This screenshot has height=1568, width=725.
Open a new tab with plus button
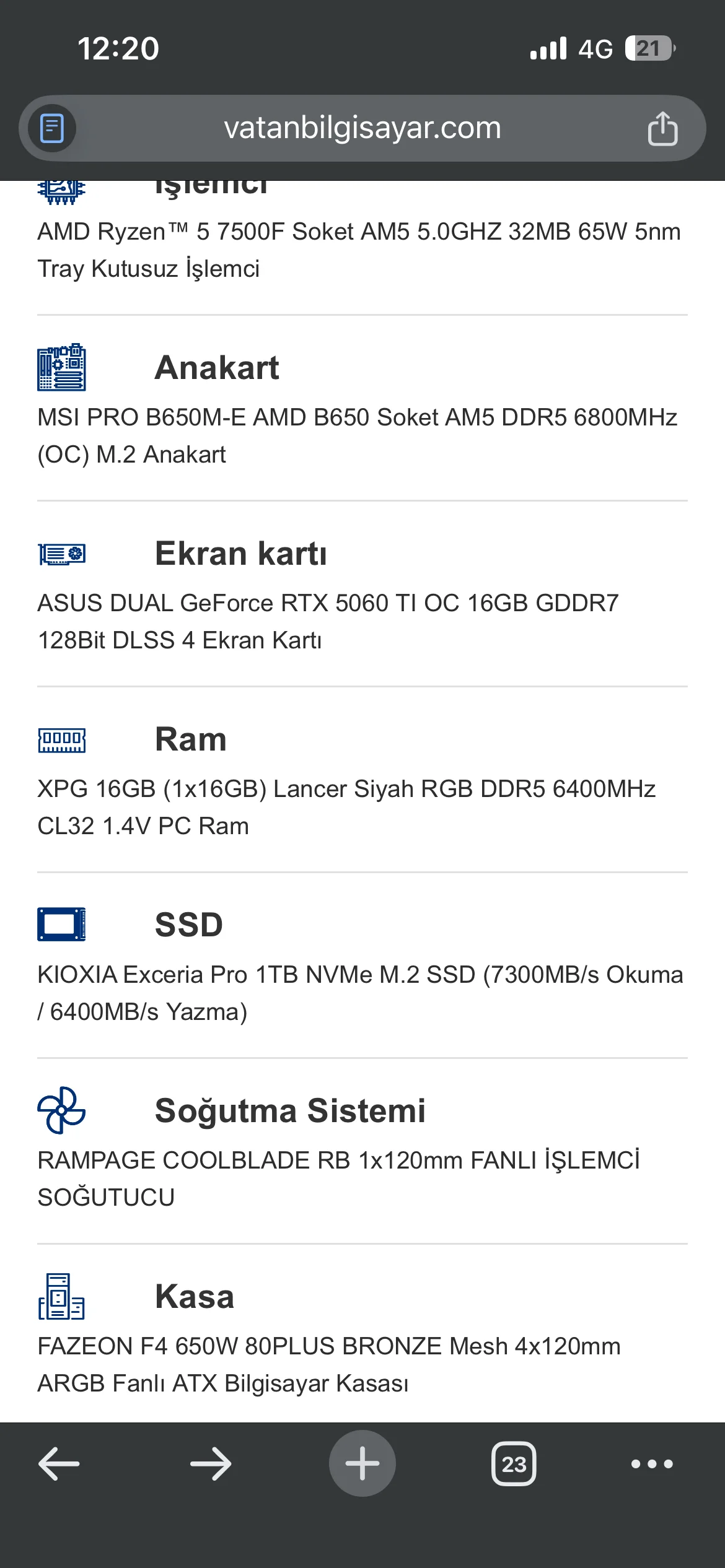362,1464
